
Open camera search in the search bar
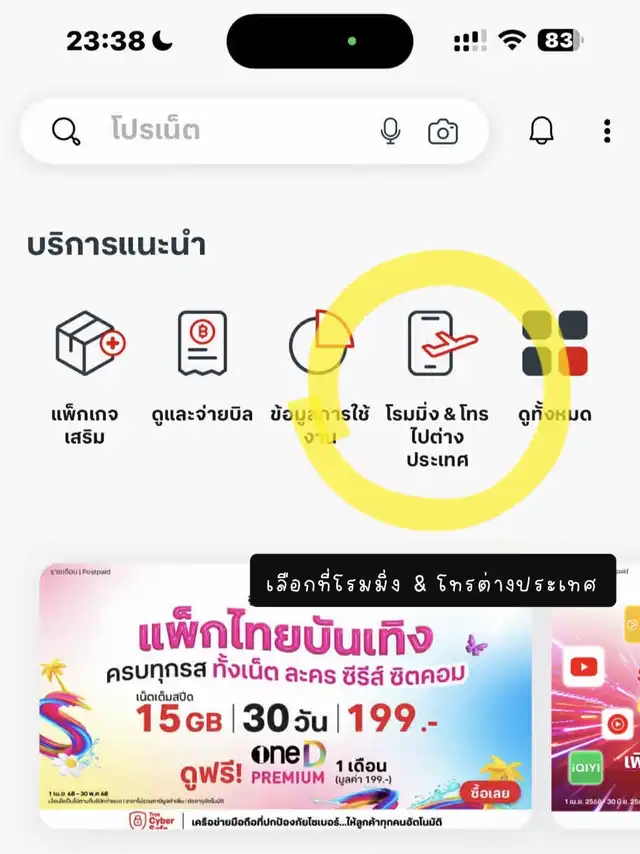click(x=442, y=131)
